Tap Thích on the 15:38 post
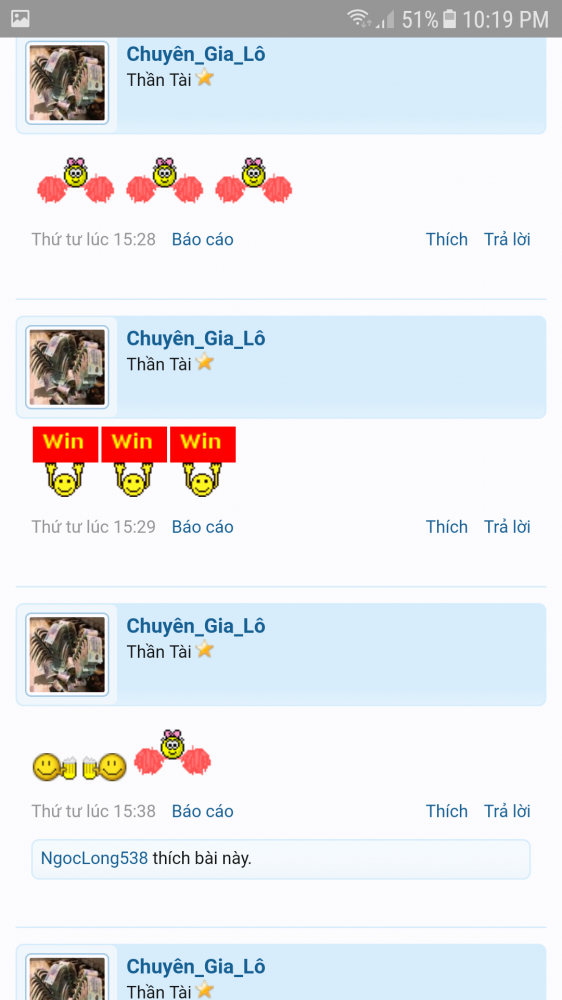Image resolution: width=562 pixels, height=1000 pixels. [447, 811]
